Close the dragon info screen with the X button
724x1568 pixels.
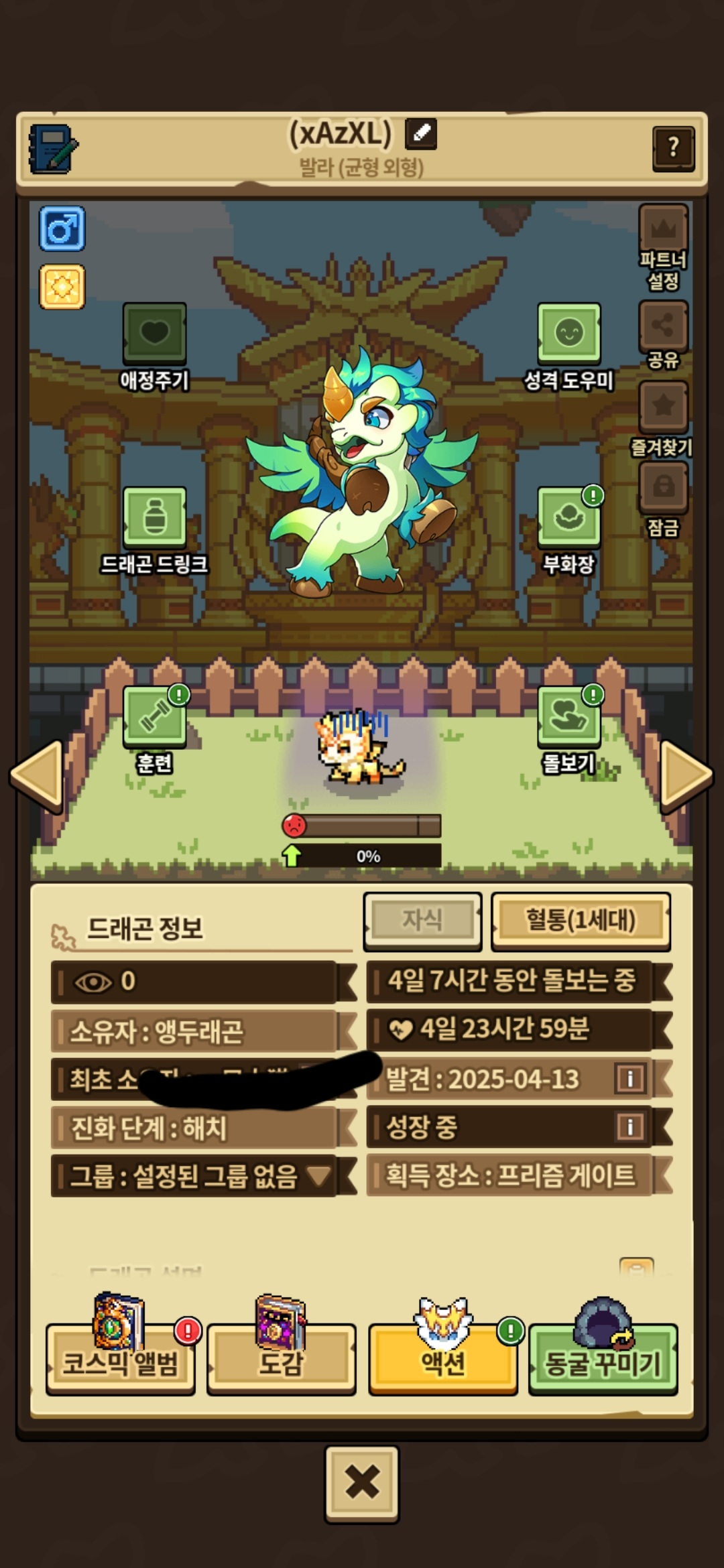(362, 1483)
